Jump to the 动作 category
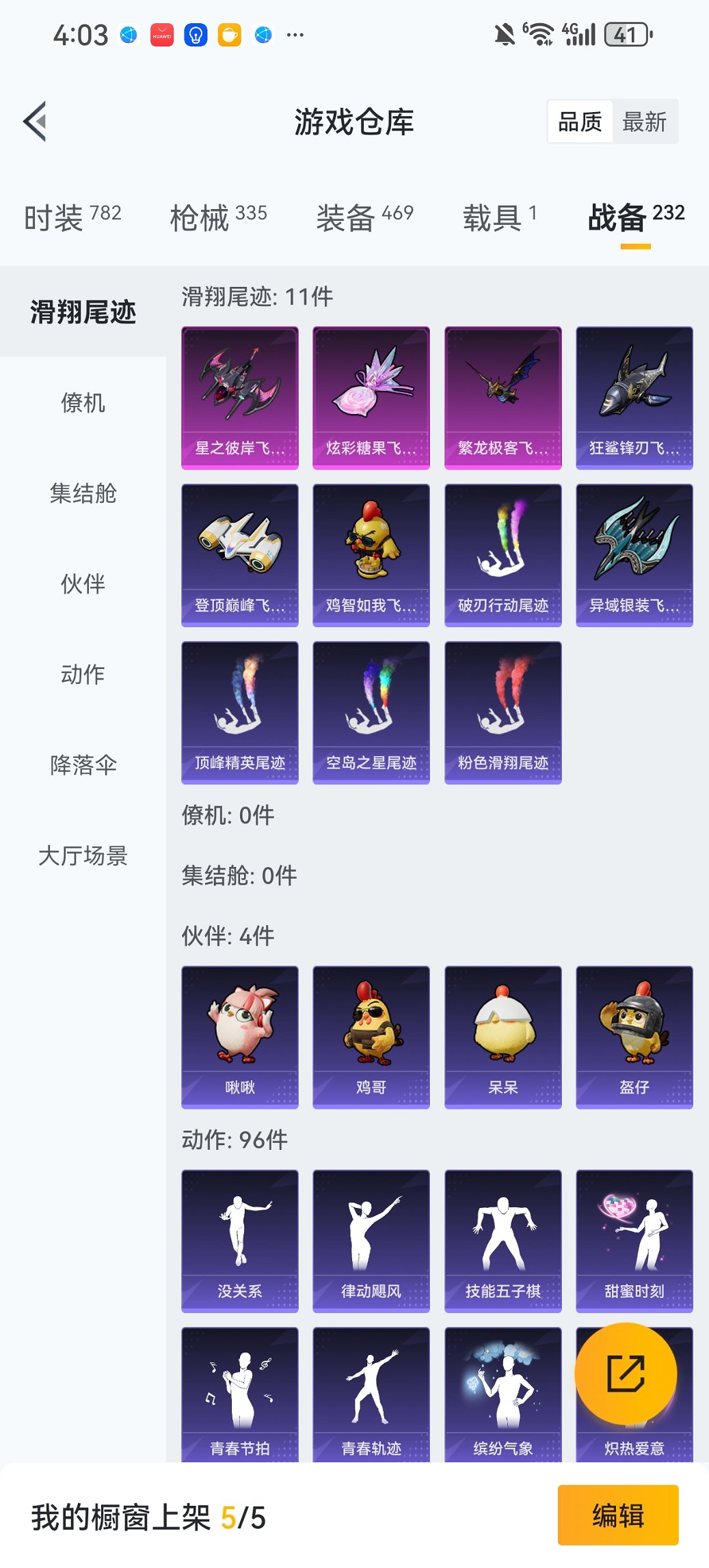 point(83,674)
